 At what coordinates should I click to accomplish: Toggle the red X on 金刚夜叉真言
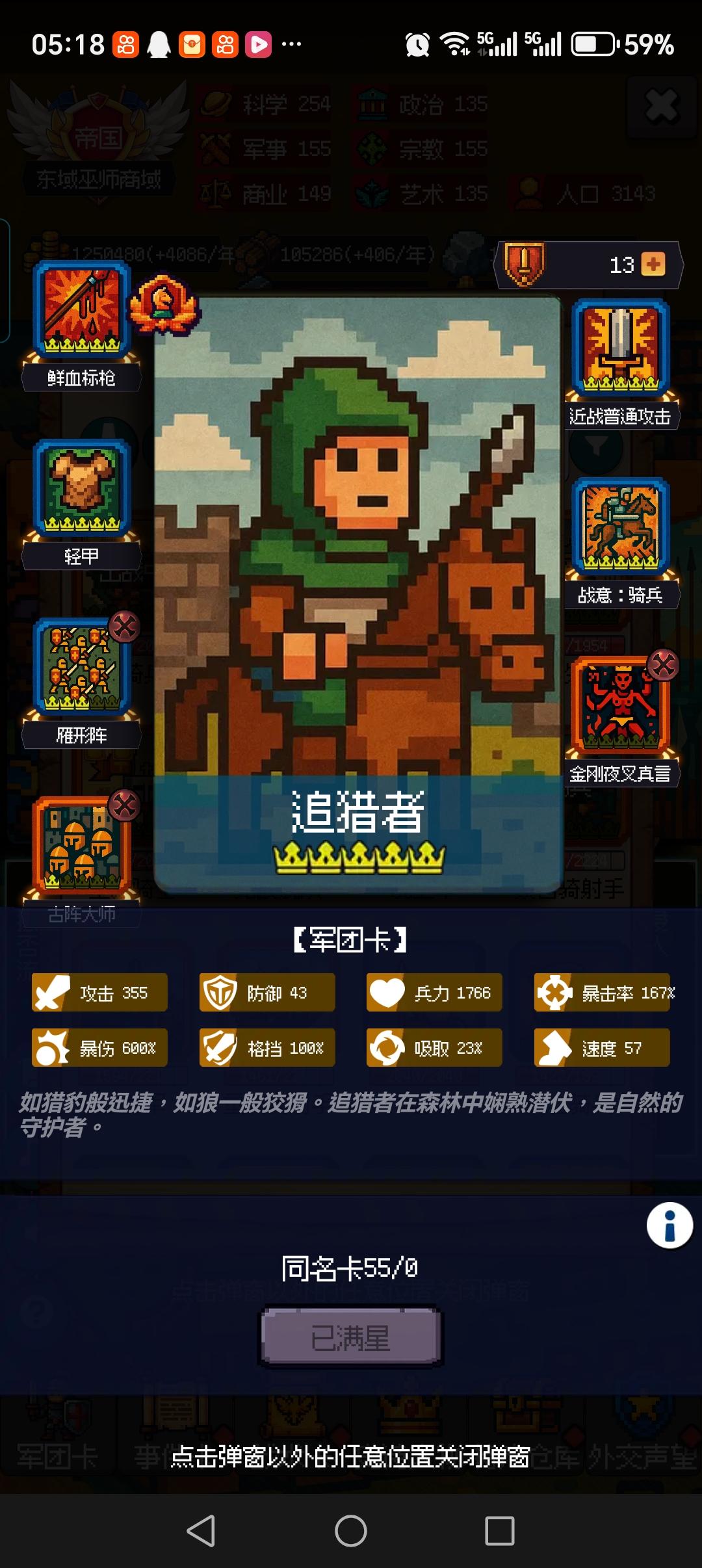(x=662, y=664)
